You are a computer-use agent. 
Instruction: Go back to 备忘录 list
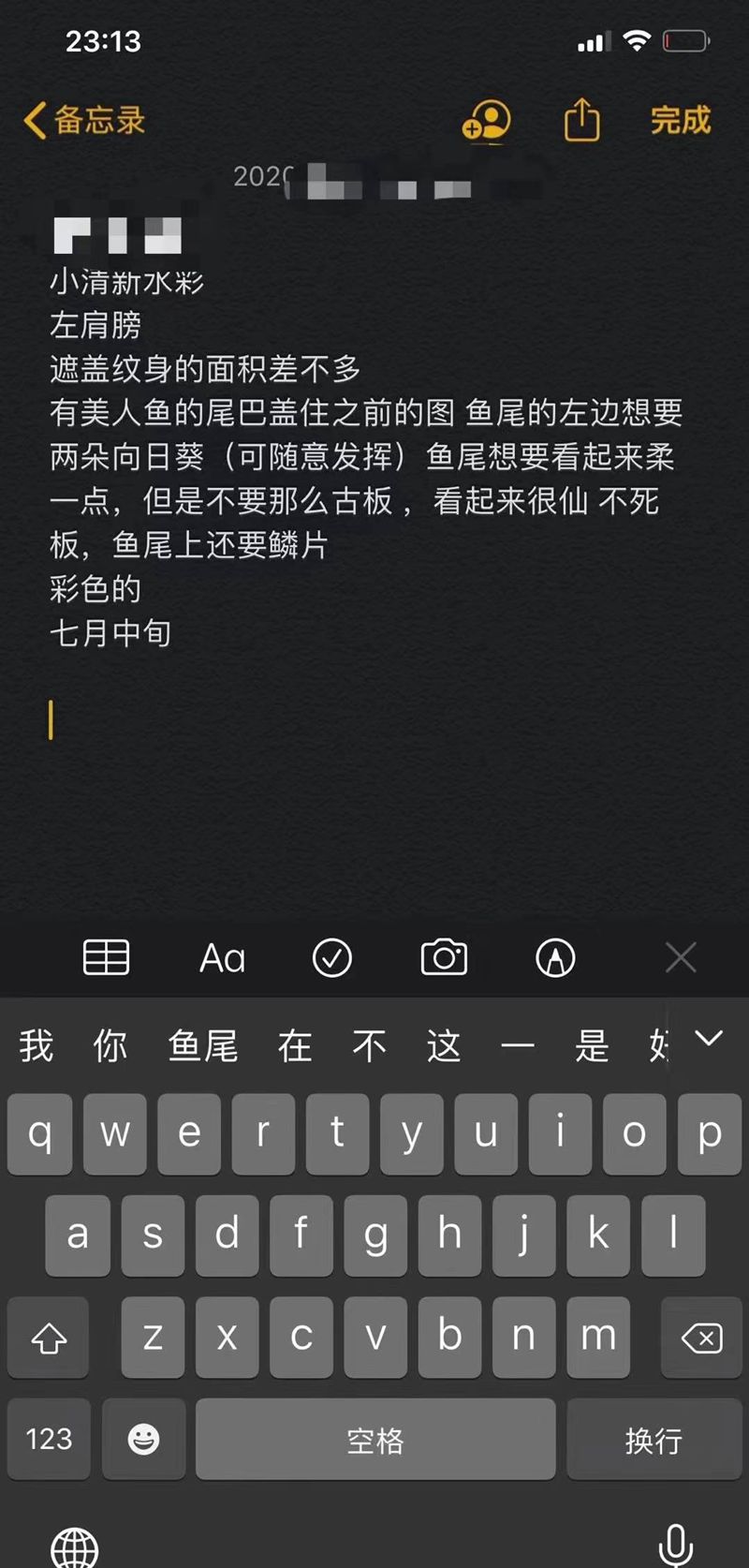84,121
